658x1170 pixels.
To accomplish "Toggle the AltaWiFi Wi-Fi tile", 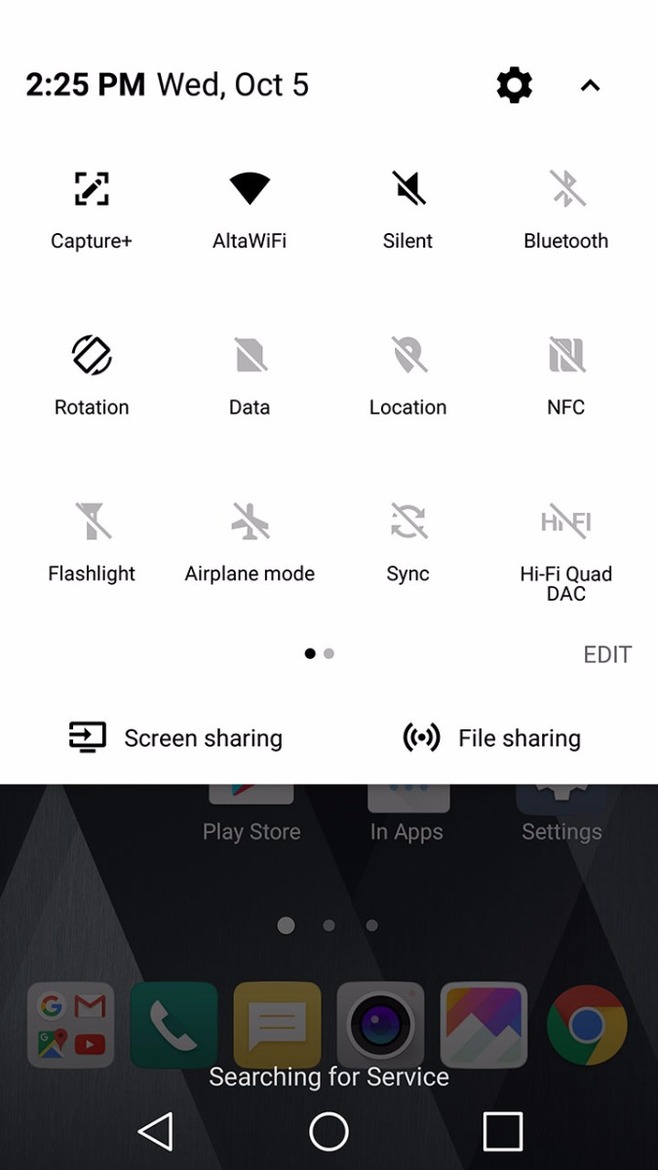I will coord(249,189).
